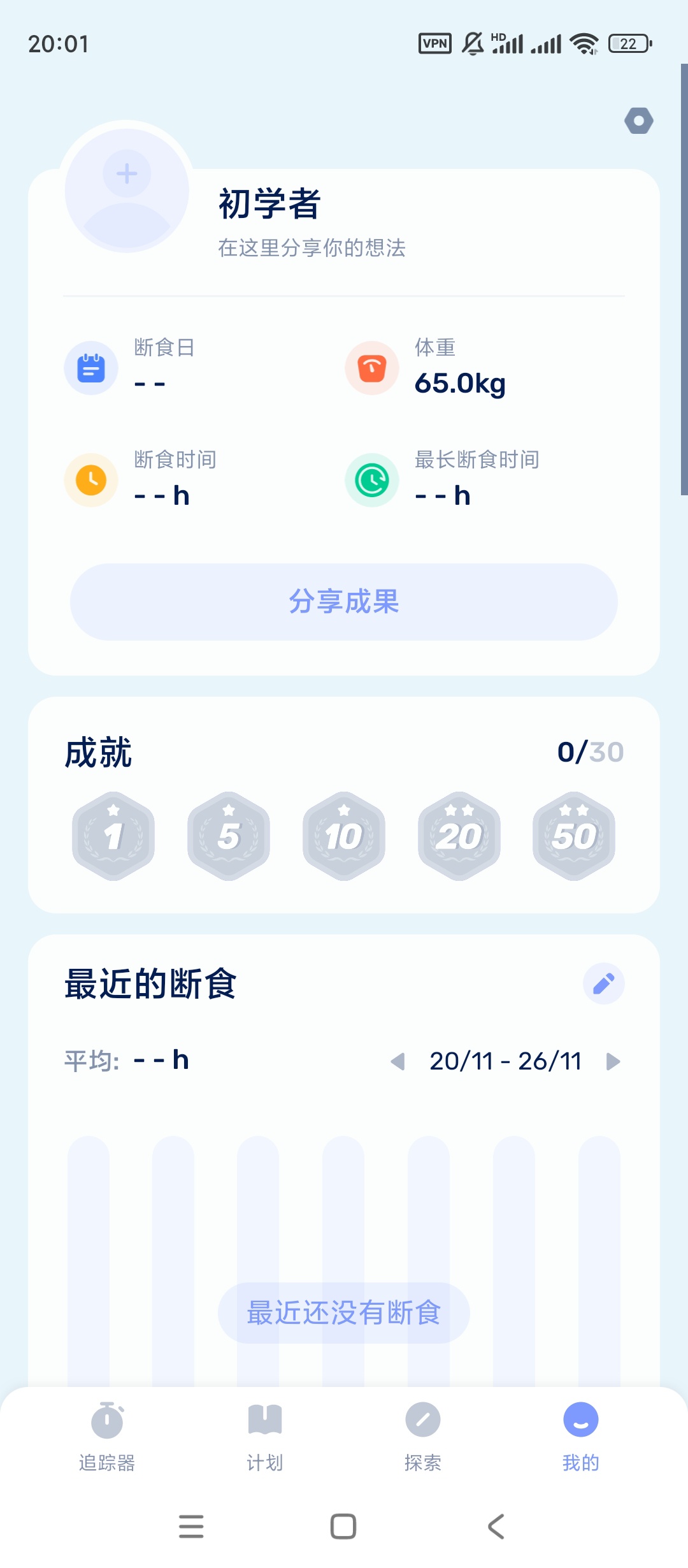Tap the 分享成果 button

pos(344,602)
